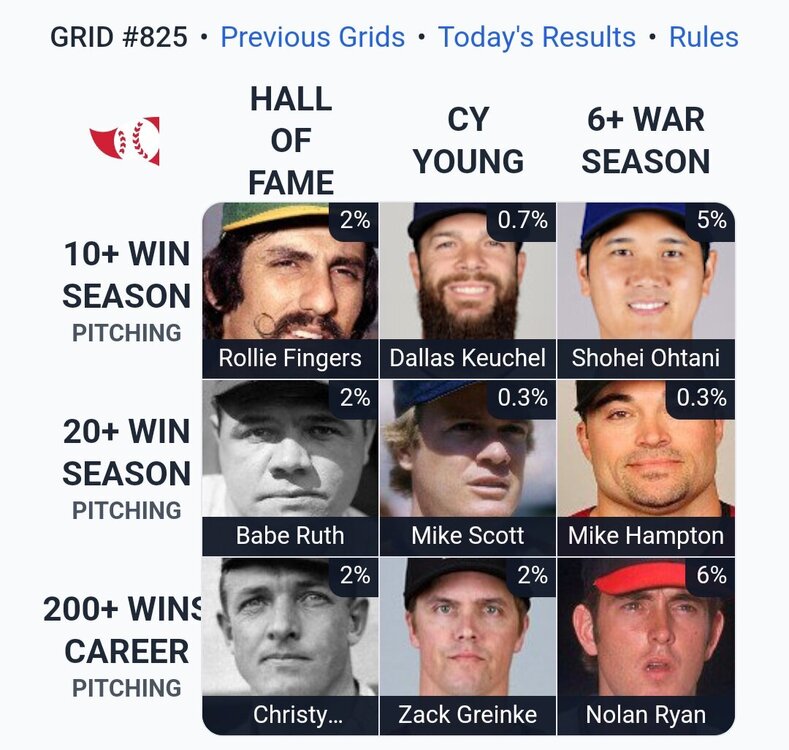Image resolution: width=789 pixels, height=750 pixels.
Task: Open the Previous Grids link
Action: [312, 38]
